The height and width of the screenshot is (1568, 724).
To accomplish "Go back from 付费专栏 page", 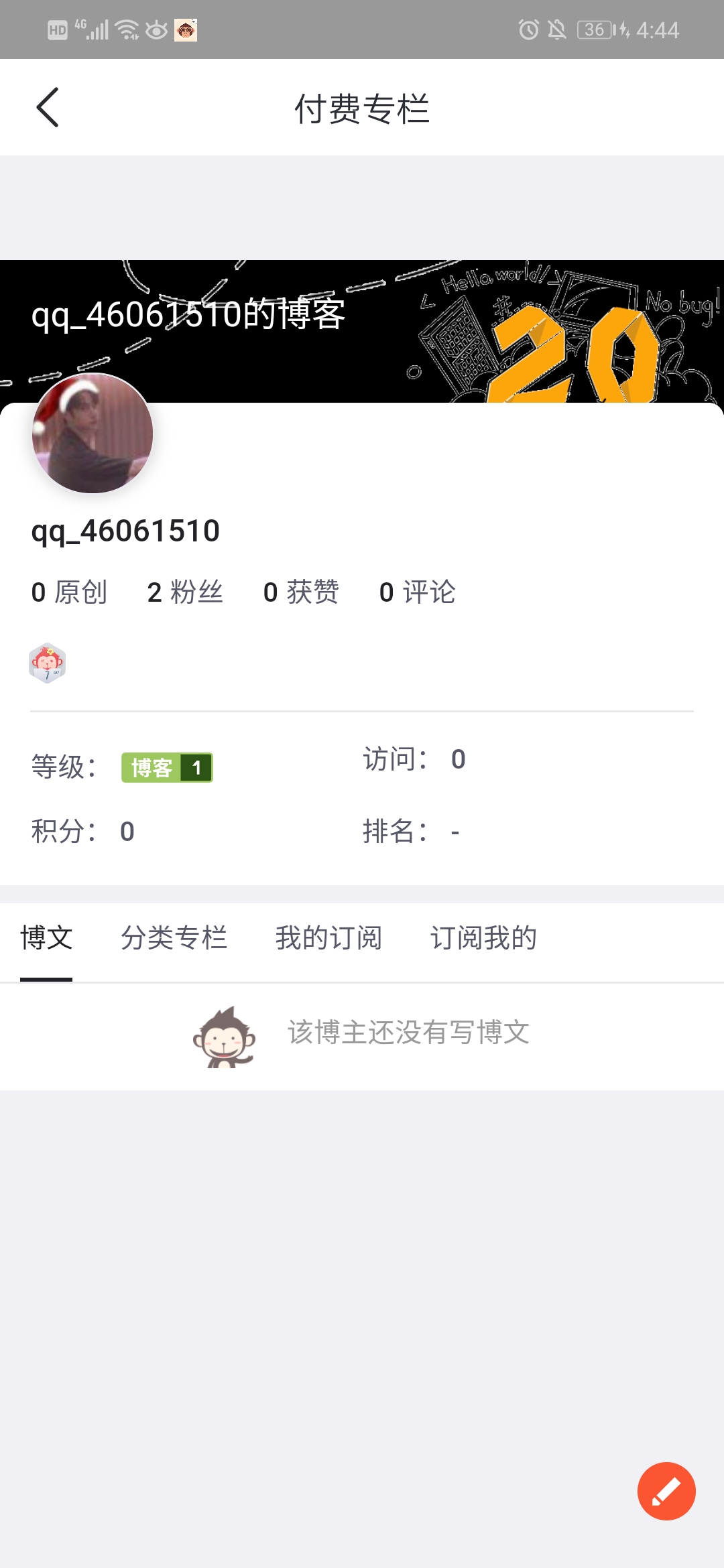I will (48, 107).
